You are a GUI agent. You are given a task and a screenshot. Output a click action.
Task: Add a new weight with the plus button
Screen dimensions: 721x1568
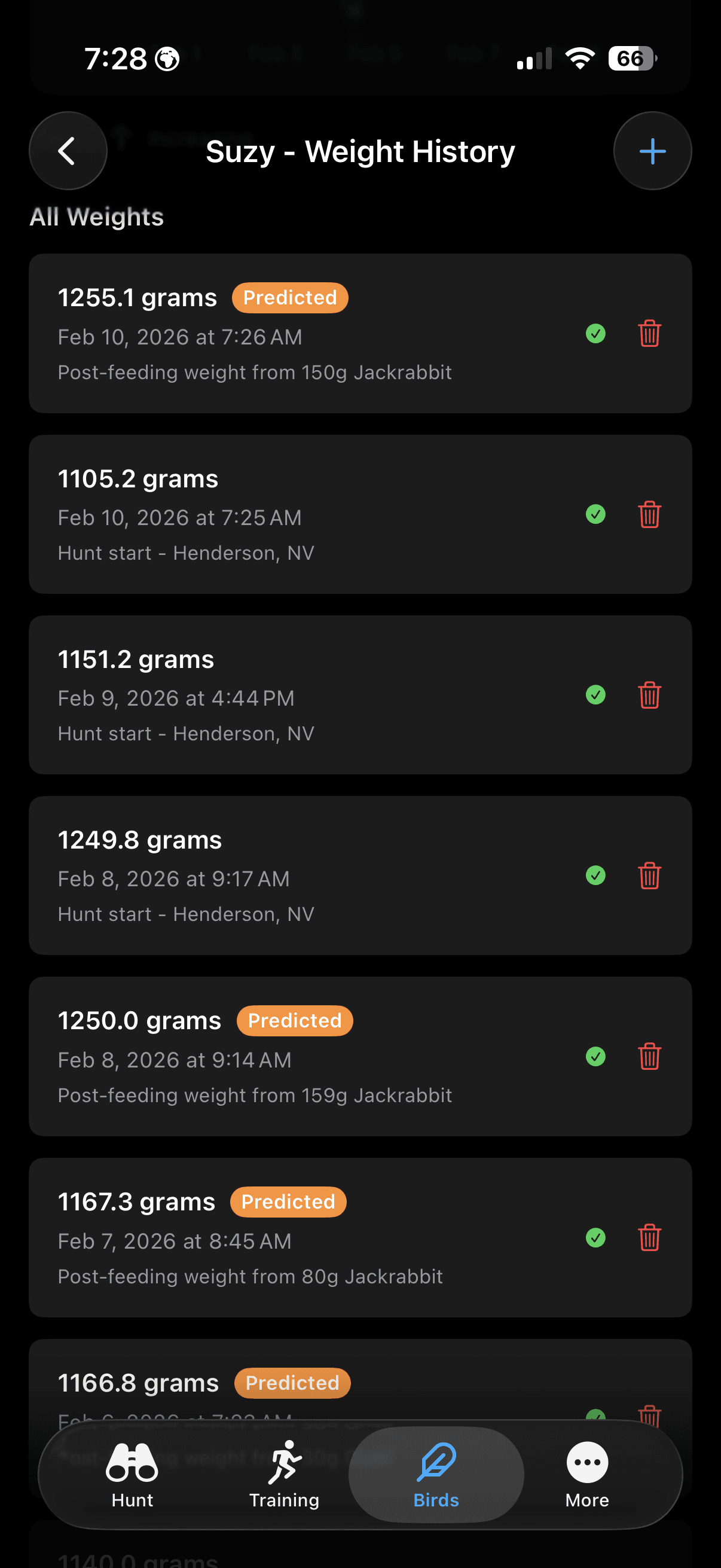pyautogui.click(x=652, y=151)
